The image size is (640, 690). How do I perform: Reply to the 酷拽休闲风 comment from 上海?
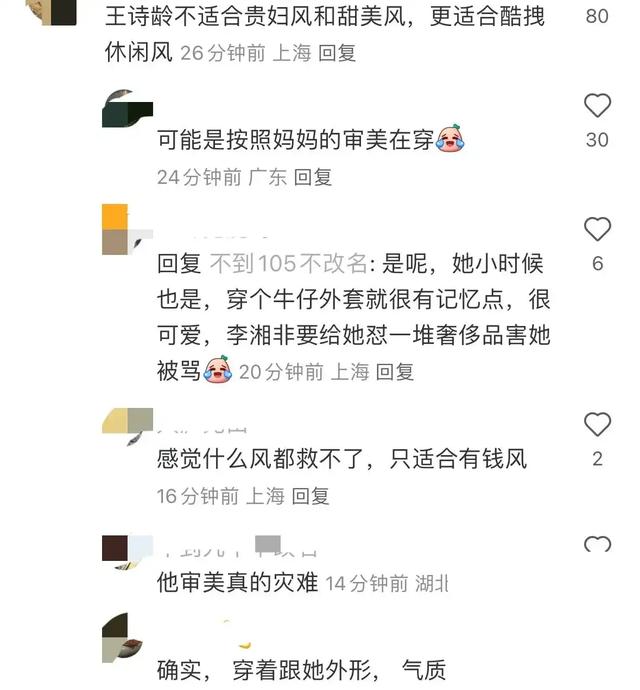(337, 54)
